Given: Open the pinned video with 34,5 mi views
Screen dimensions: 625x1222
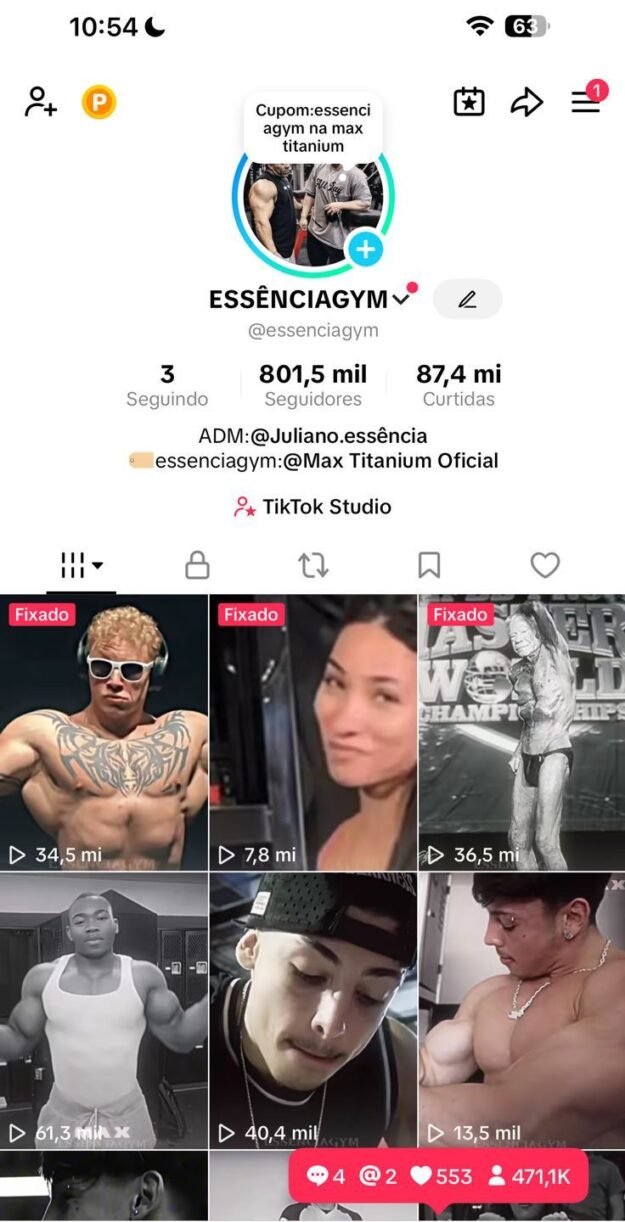Looking at the screenshot, I should tap(103, 732).
